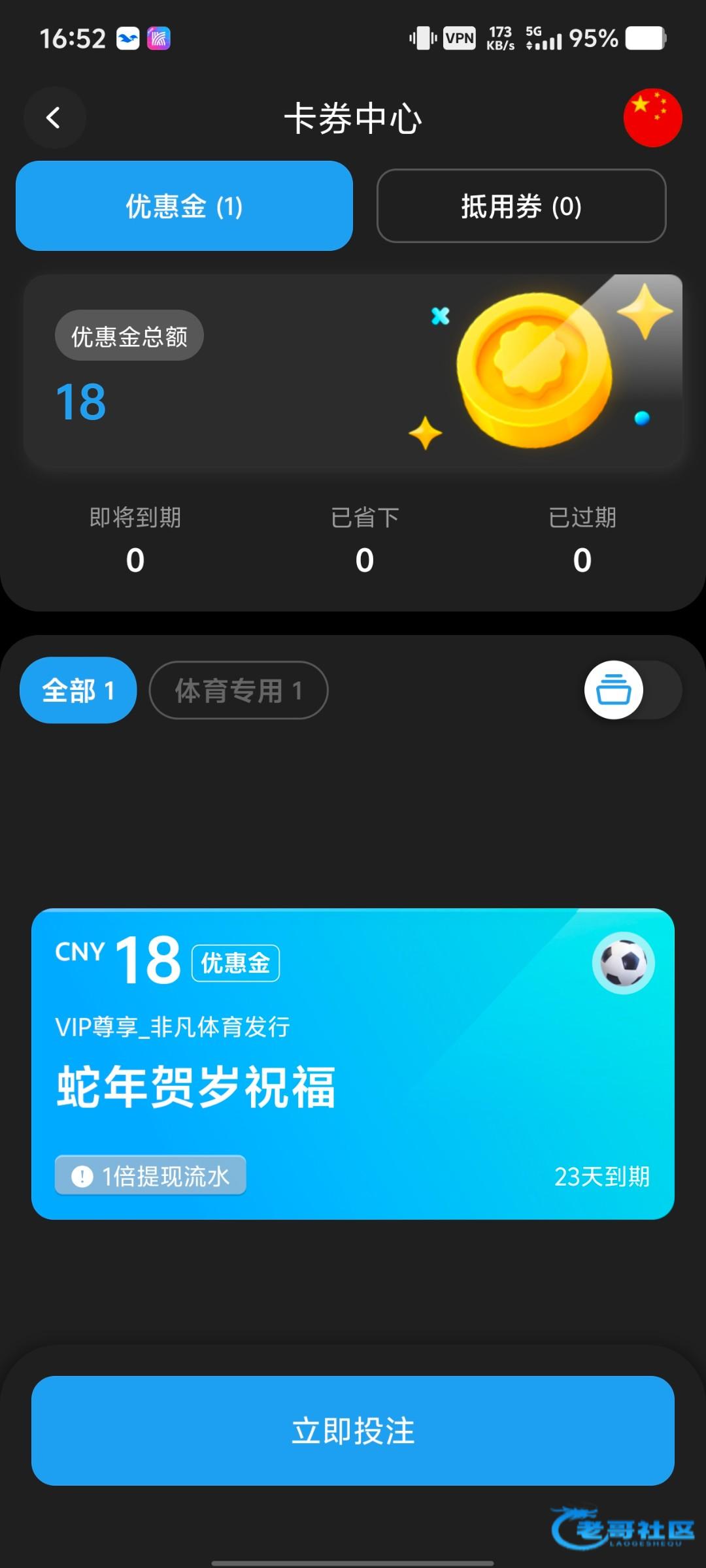Open the China flag language selector
Viewport: 706px width, 1568px height.
[652, 118]
